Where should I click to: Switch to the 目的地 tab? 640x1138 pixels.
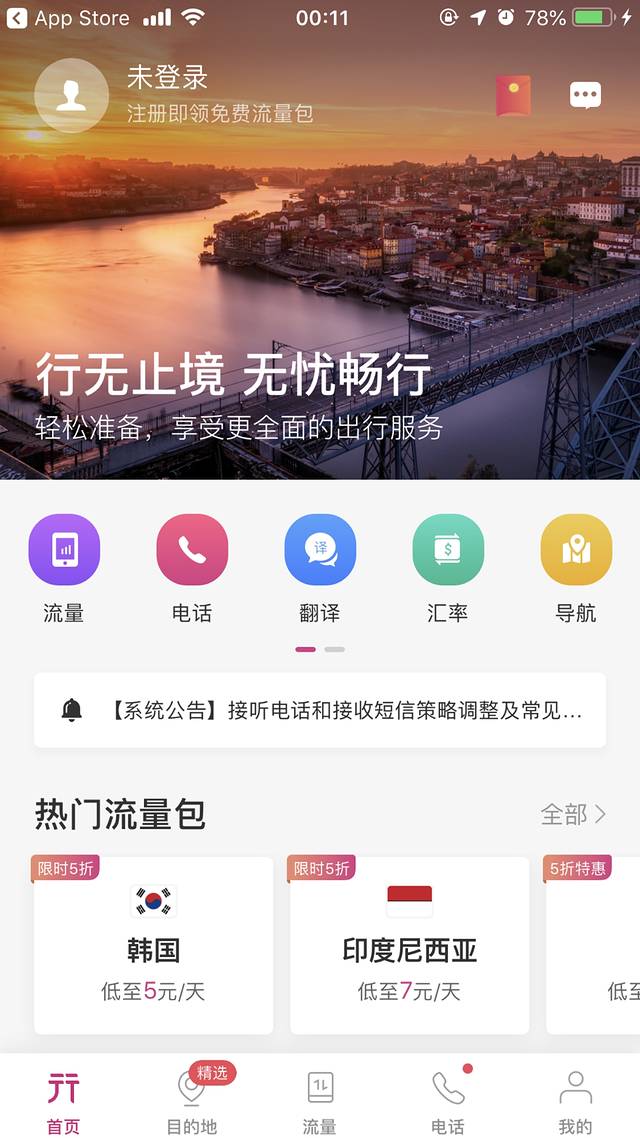click(192, 1098)
